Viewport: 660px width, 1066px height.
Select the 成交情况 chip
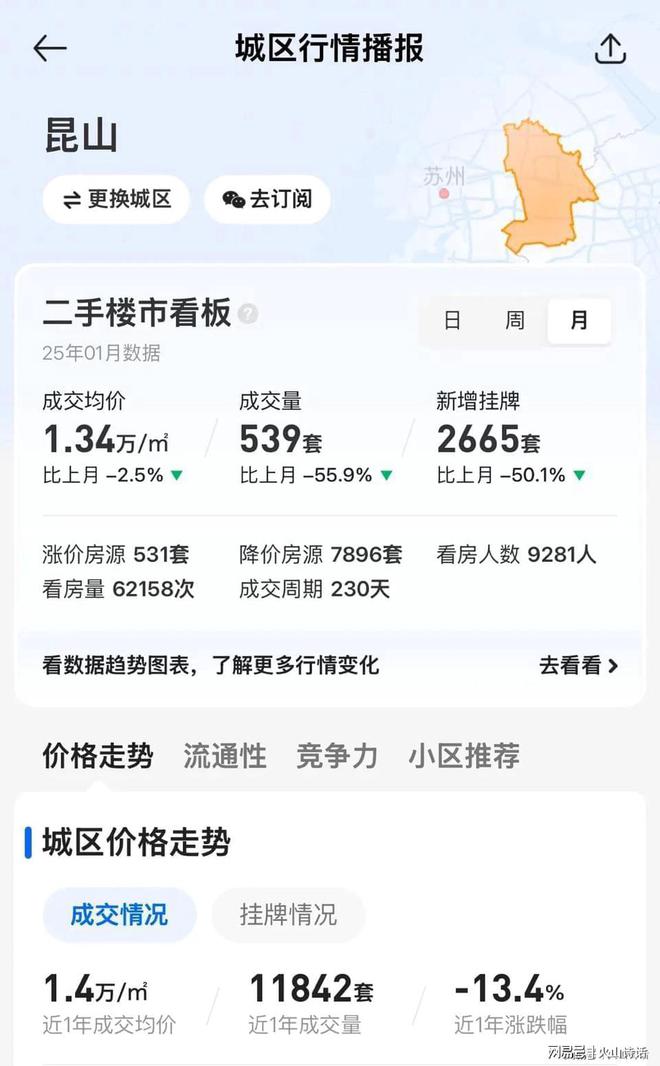pos(119,914)
